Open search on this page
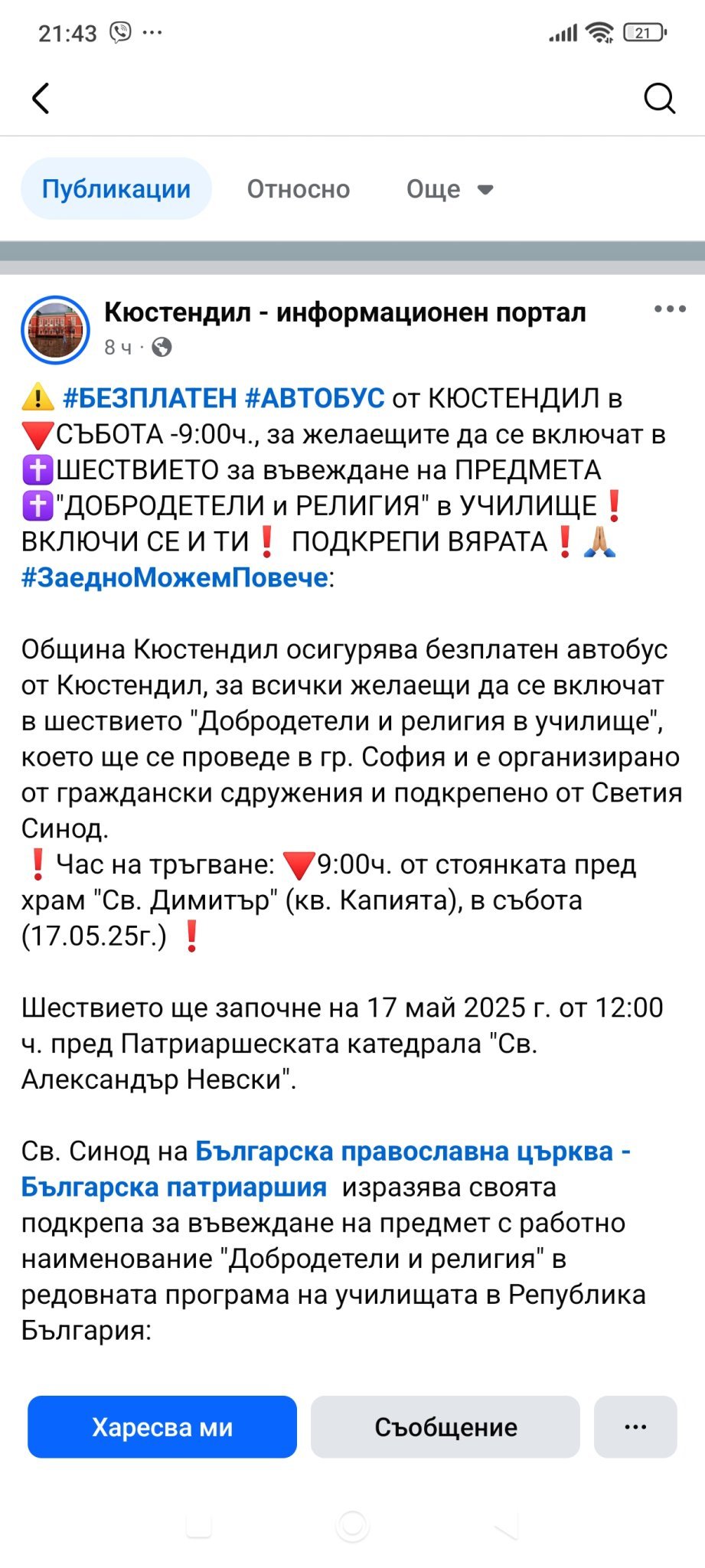The image size is (705, 1568). [659, 98]
